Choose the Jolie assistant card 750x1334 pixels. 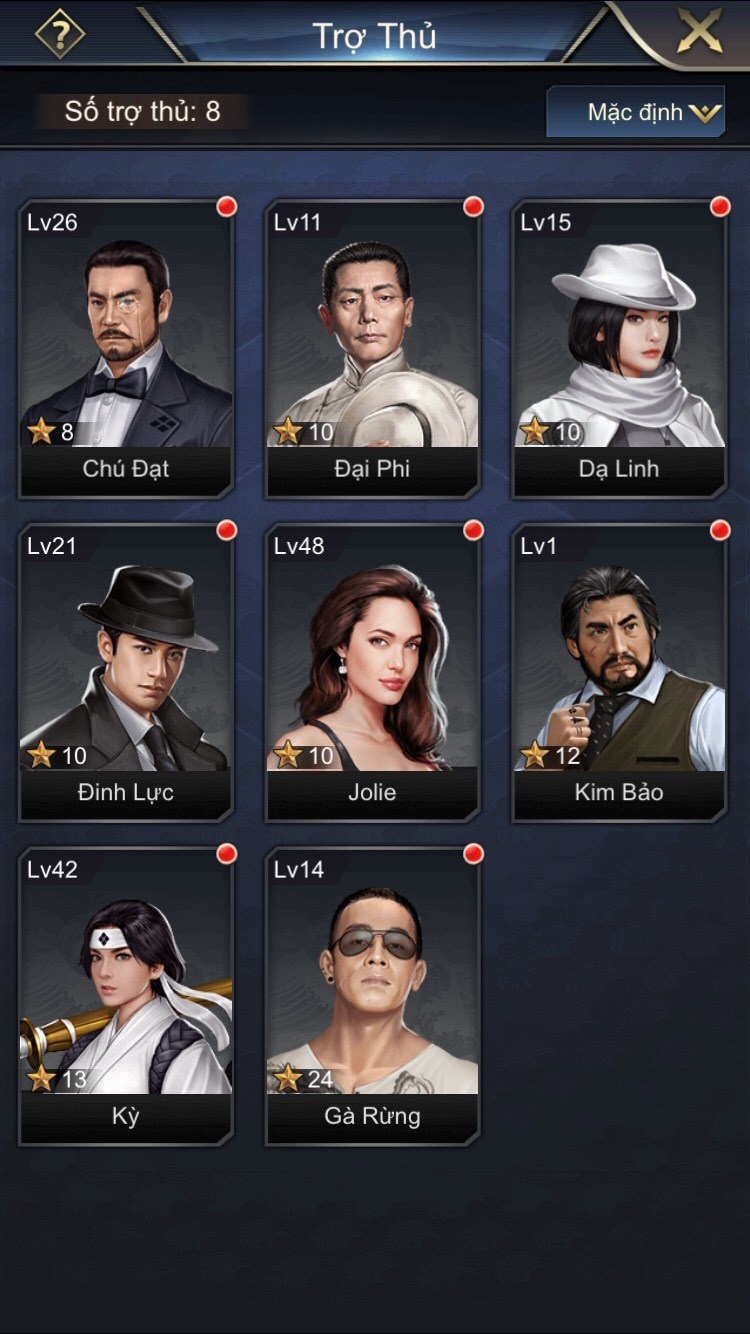373,672
